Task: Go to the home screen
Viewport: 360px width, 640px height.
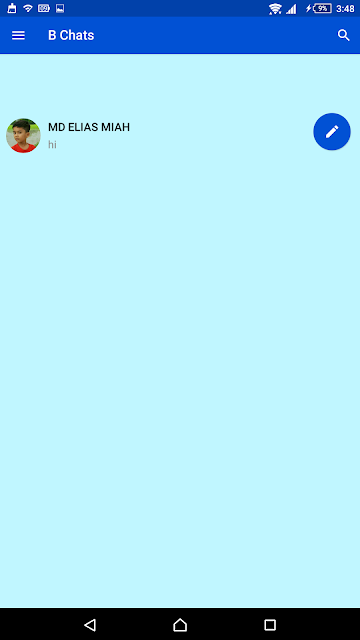Action: tap(180, 624)
